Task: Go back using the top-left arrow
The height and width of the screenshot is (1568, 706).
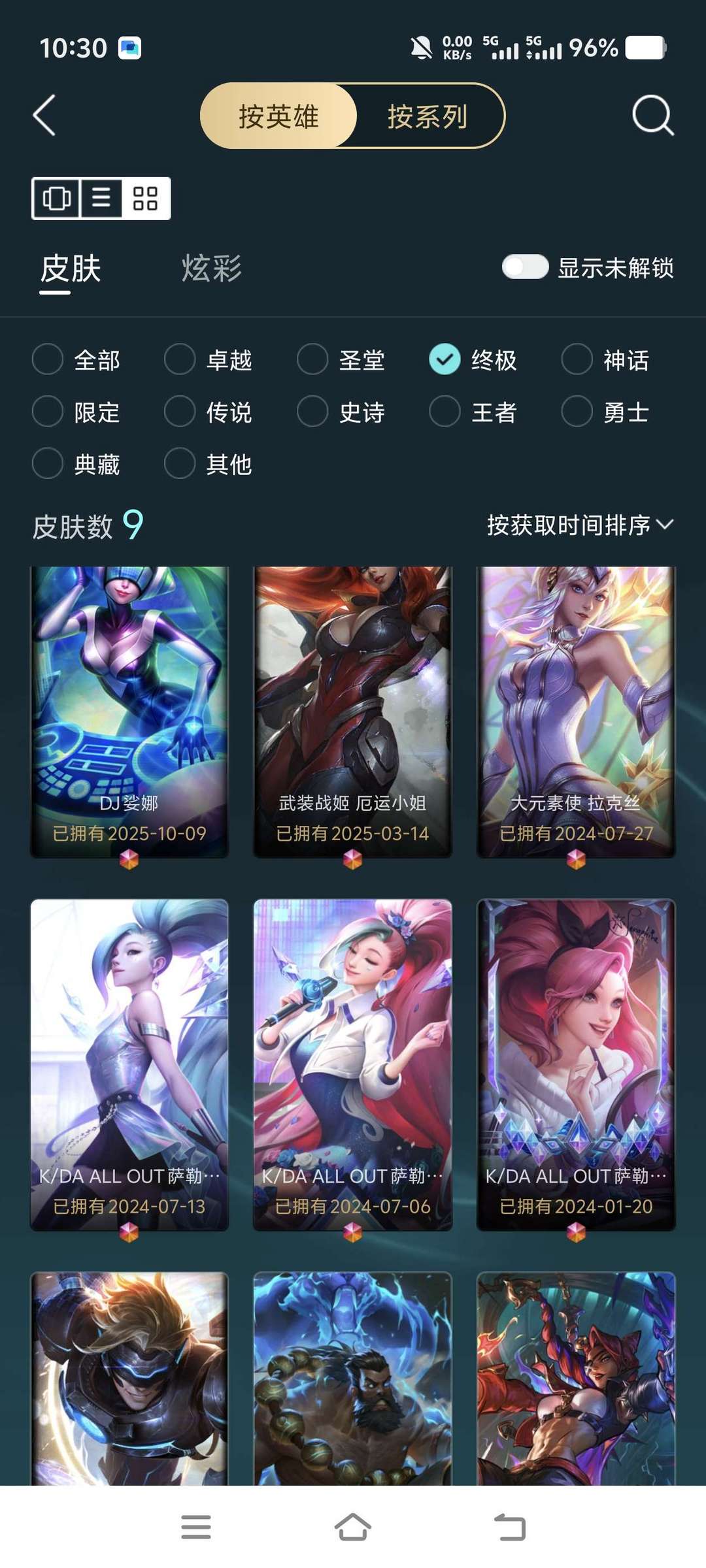Action: pos(44,116)
